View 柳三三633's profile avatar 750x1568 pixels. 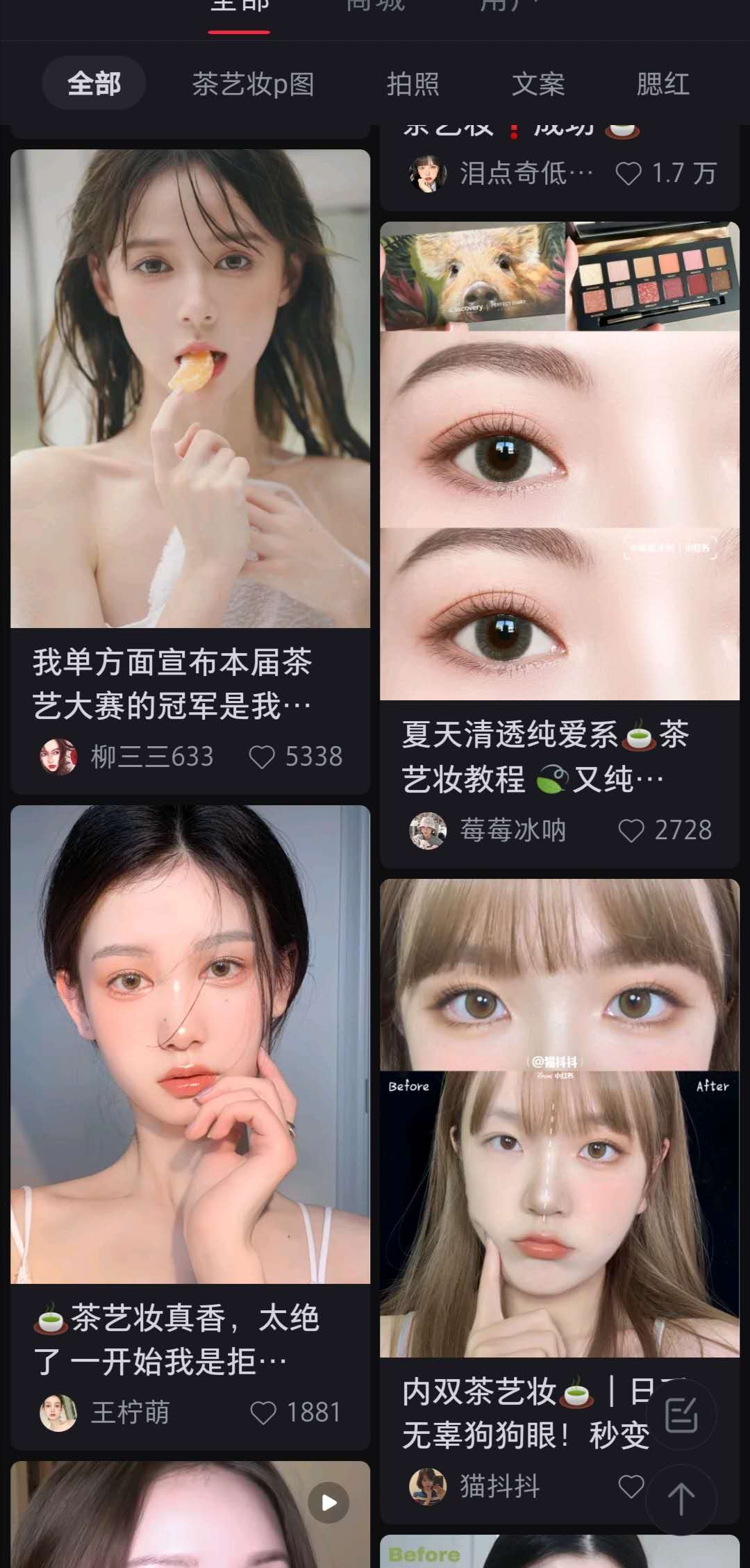tap(58, 757)
